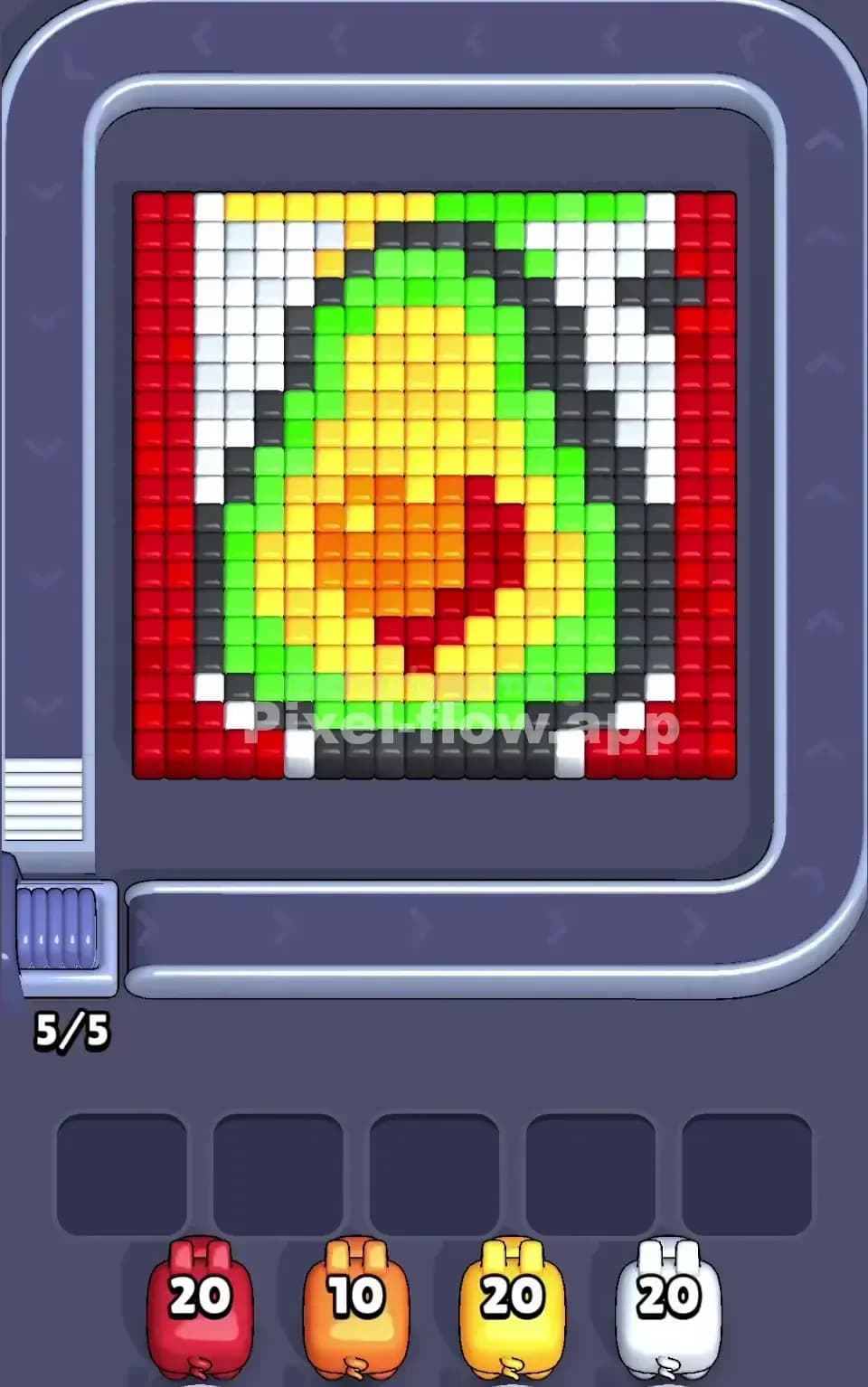Tap the second empty capsule slot
868x1387 pixels.
(277, 1166)
